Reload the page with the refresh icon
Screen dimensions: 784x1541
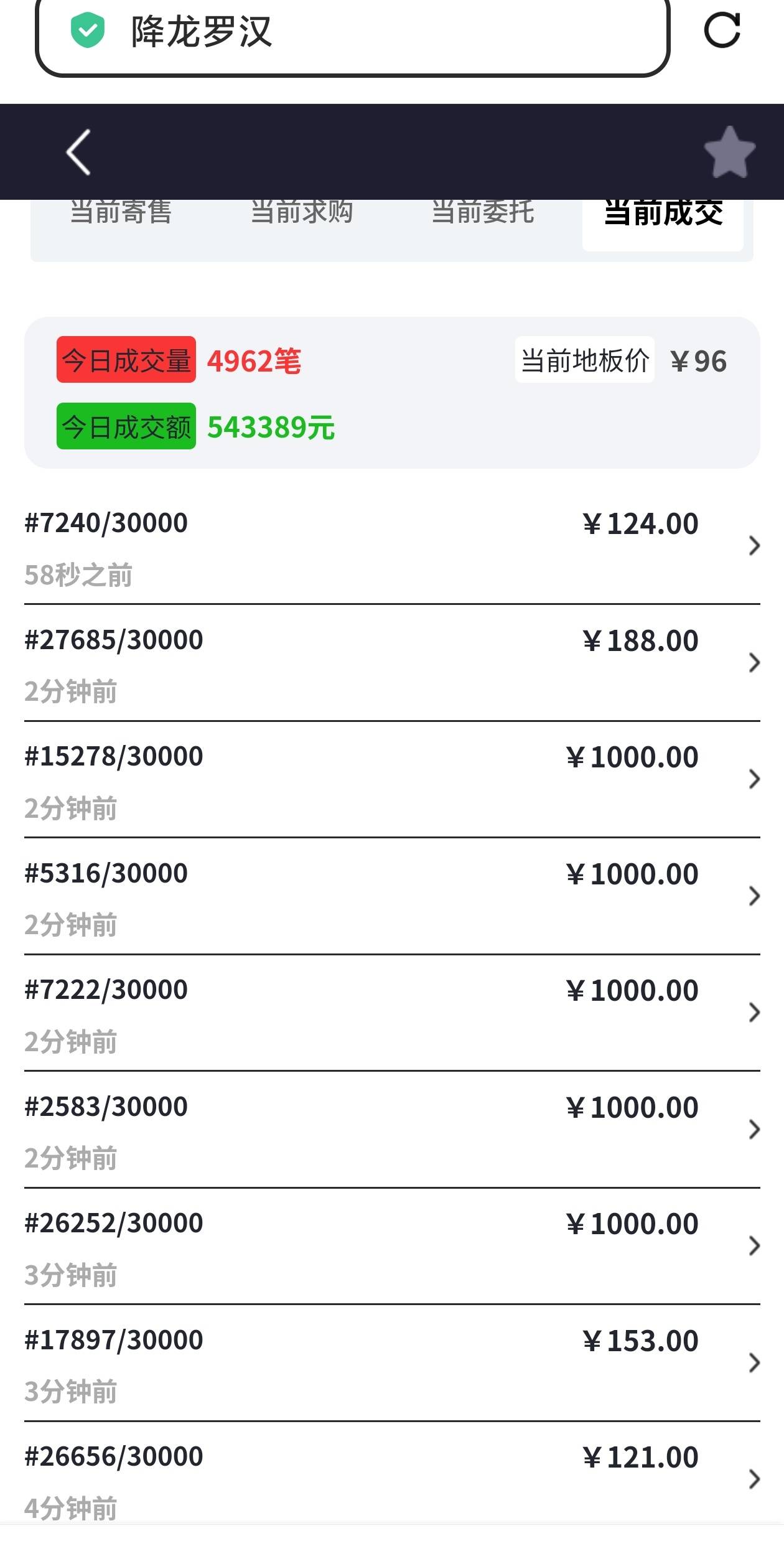click(x=722, y=30)
